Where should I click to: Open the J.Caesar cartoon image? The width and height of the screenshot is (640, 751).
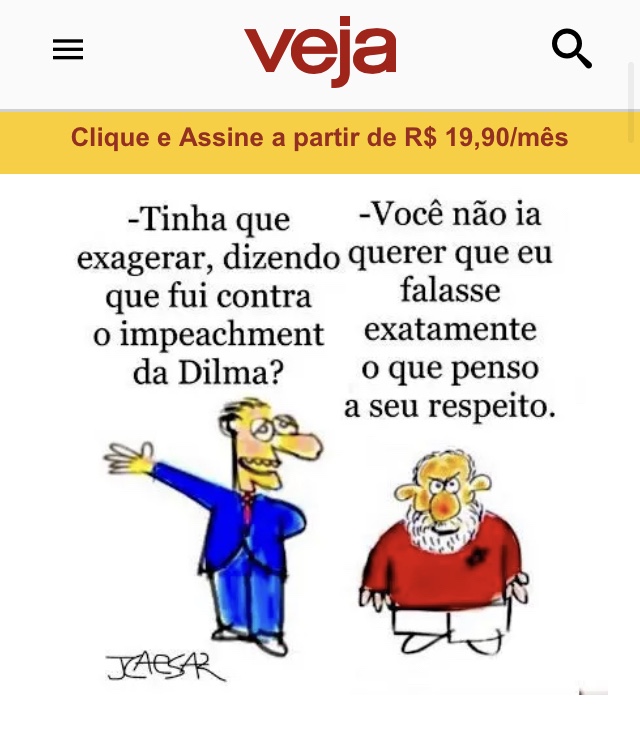[330, 440]
